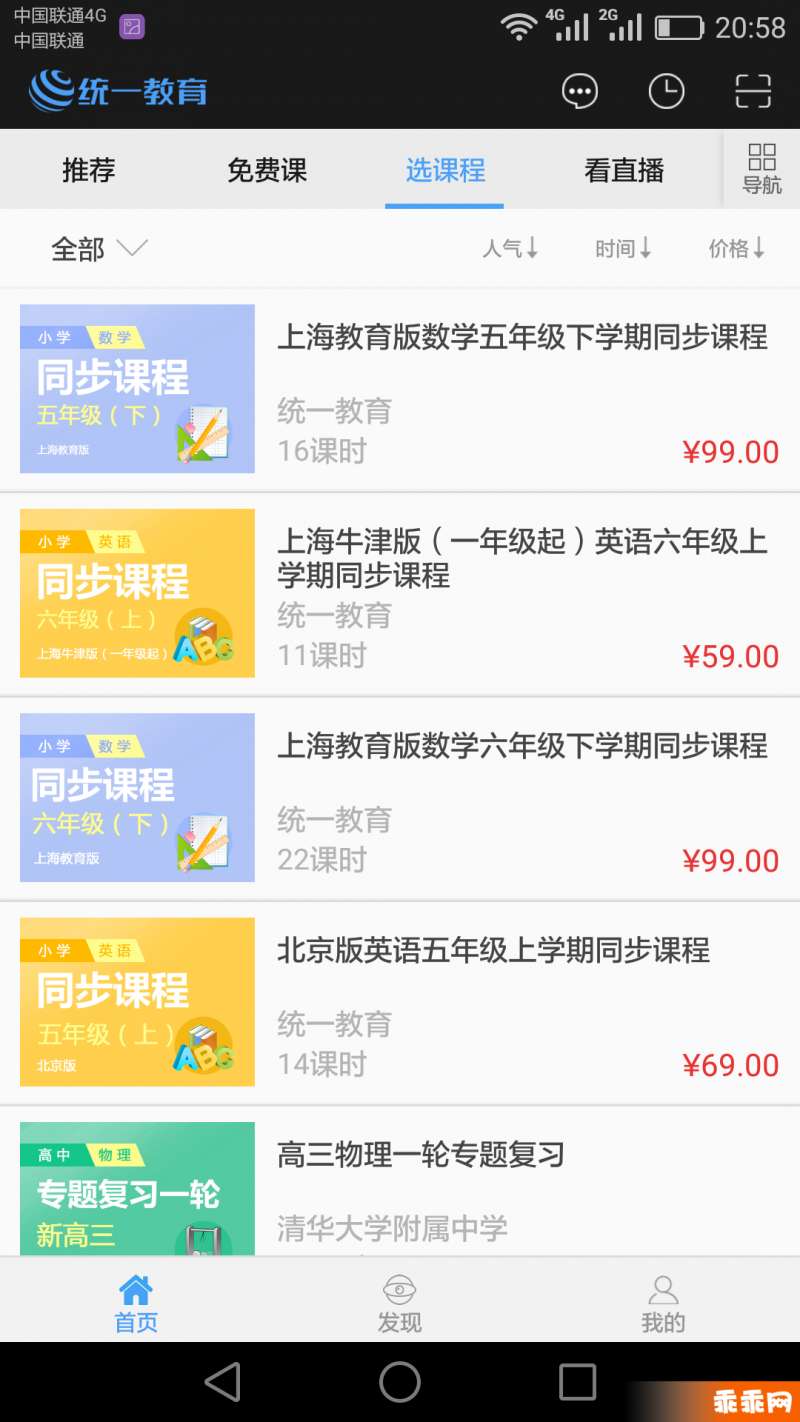The image size is (800, 1422).
Task: Launch the QR scan icon
Action: tap(753, 92)
